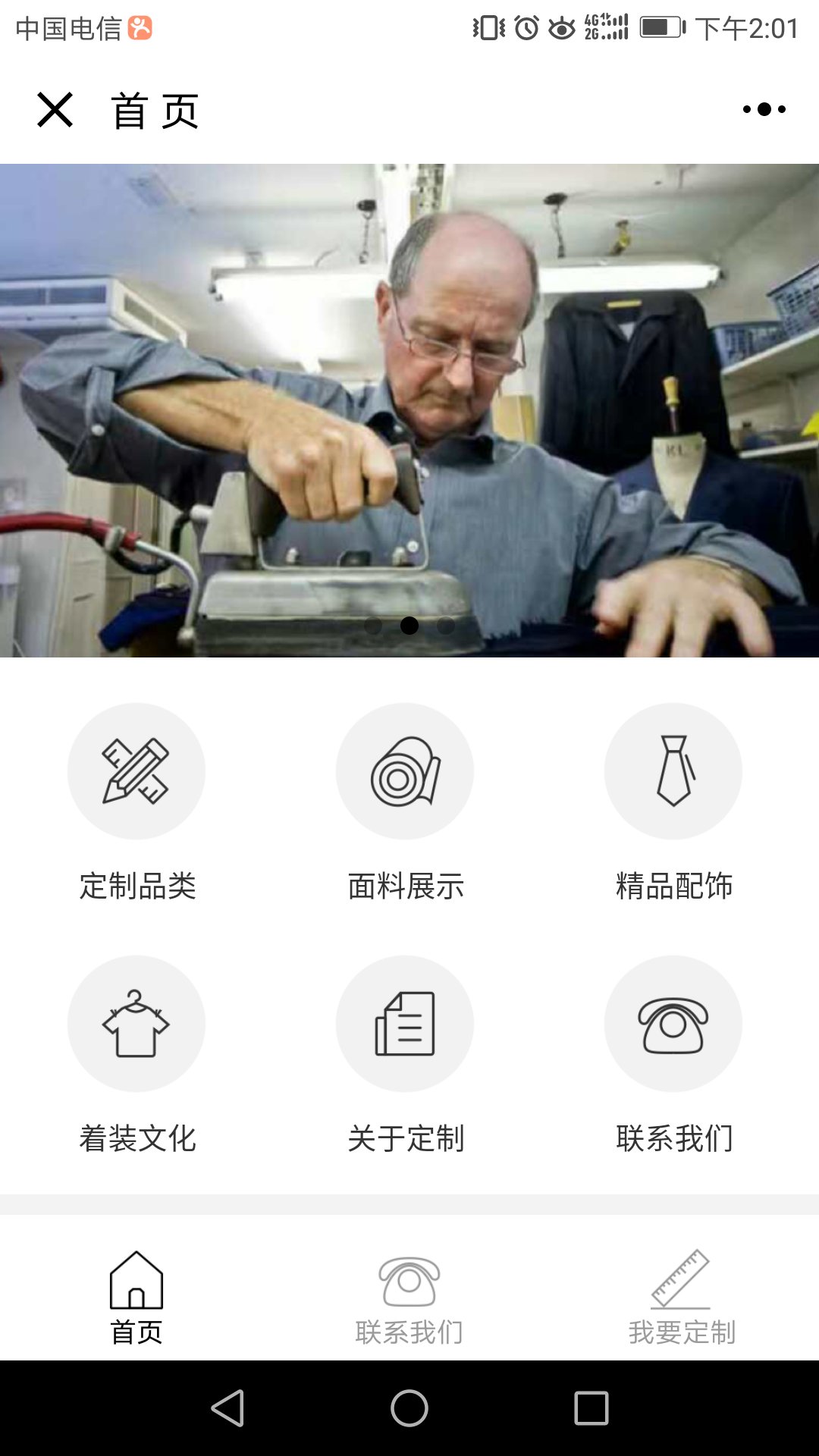Open 联系我们 in the icon grid
The width and height of the screenshot is (819, 1456).
point(673,1056)
